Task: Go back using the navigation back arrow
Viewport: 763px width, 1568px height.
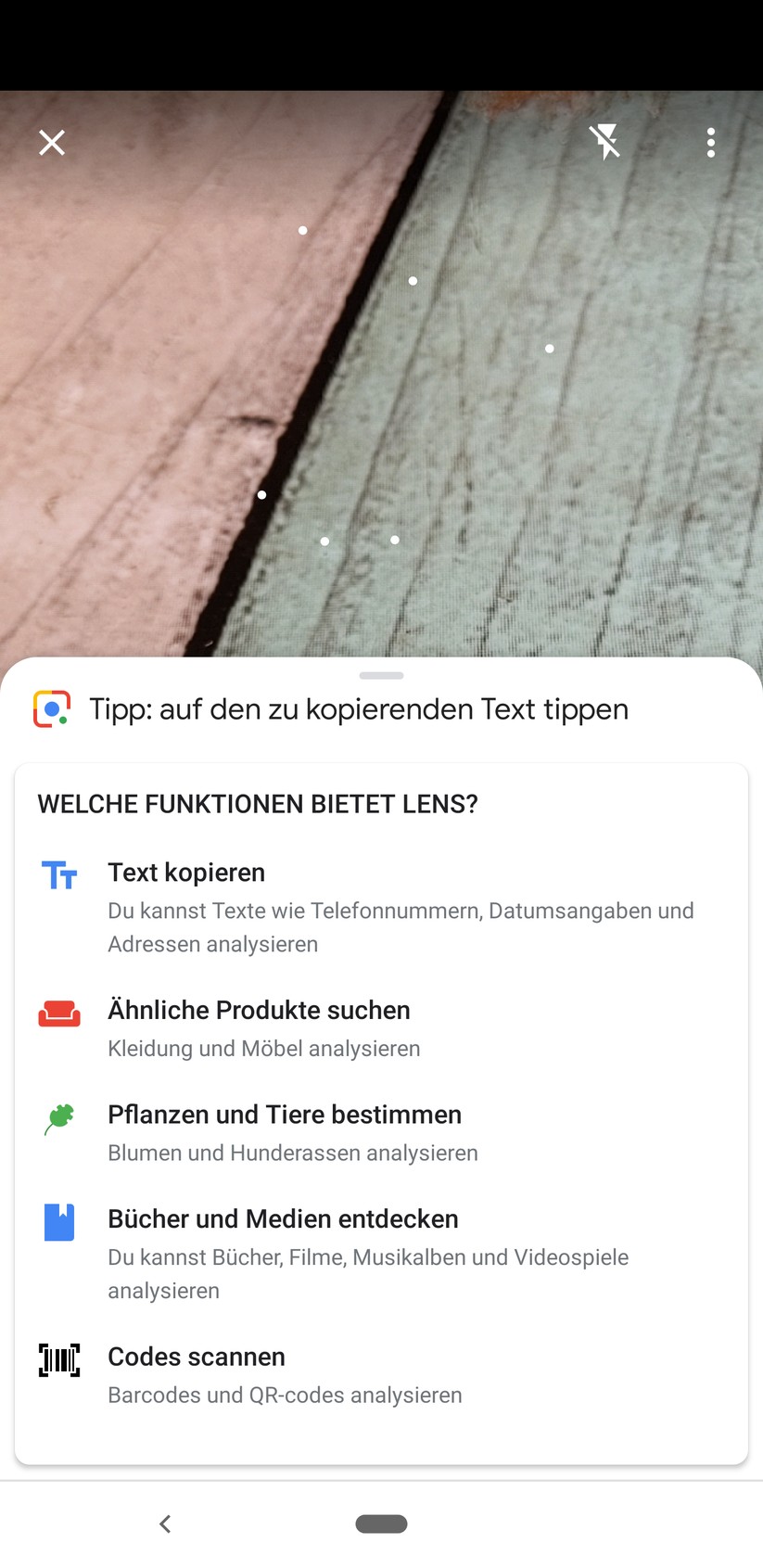Action: [165, 1523]
